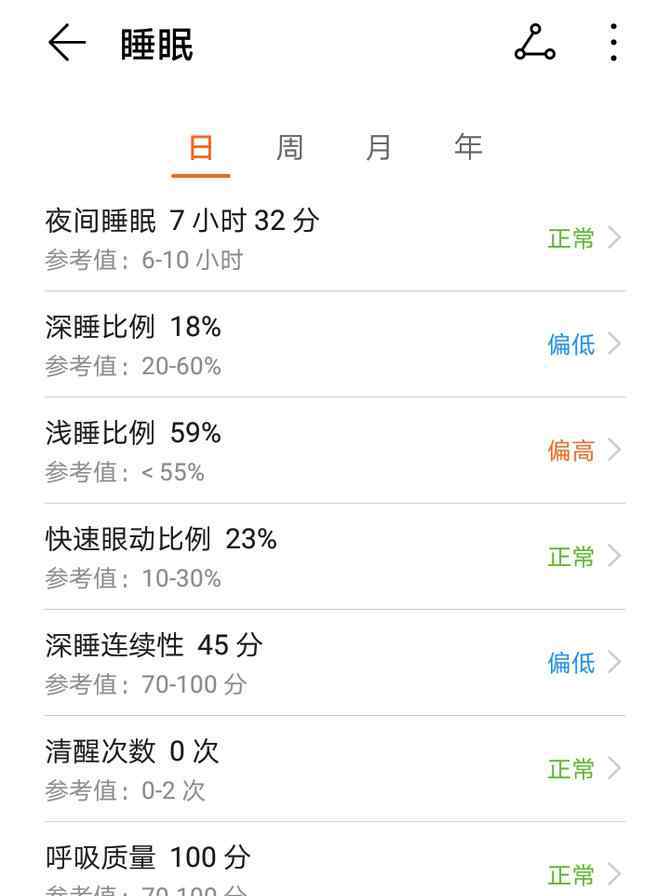
Task: Go back from the 睡眠 page
Action: 66,44
